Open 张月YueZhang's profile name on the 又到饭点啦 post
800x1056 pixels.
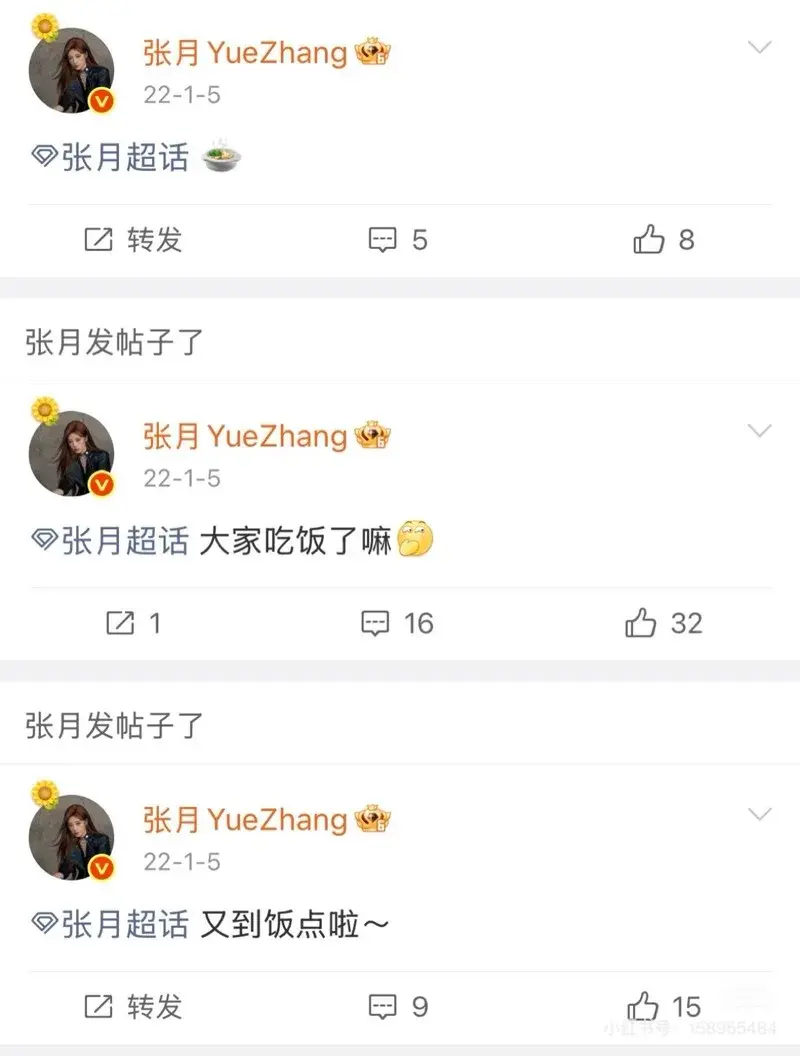click(x=244, y=820)
